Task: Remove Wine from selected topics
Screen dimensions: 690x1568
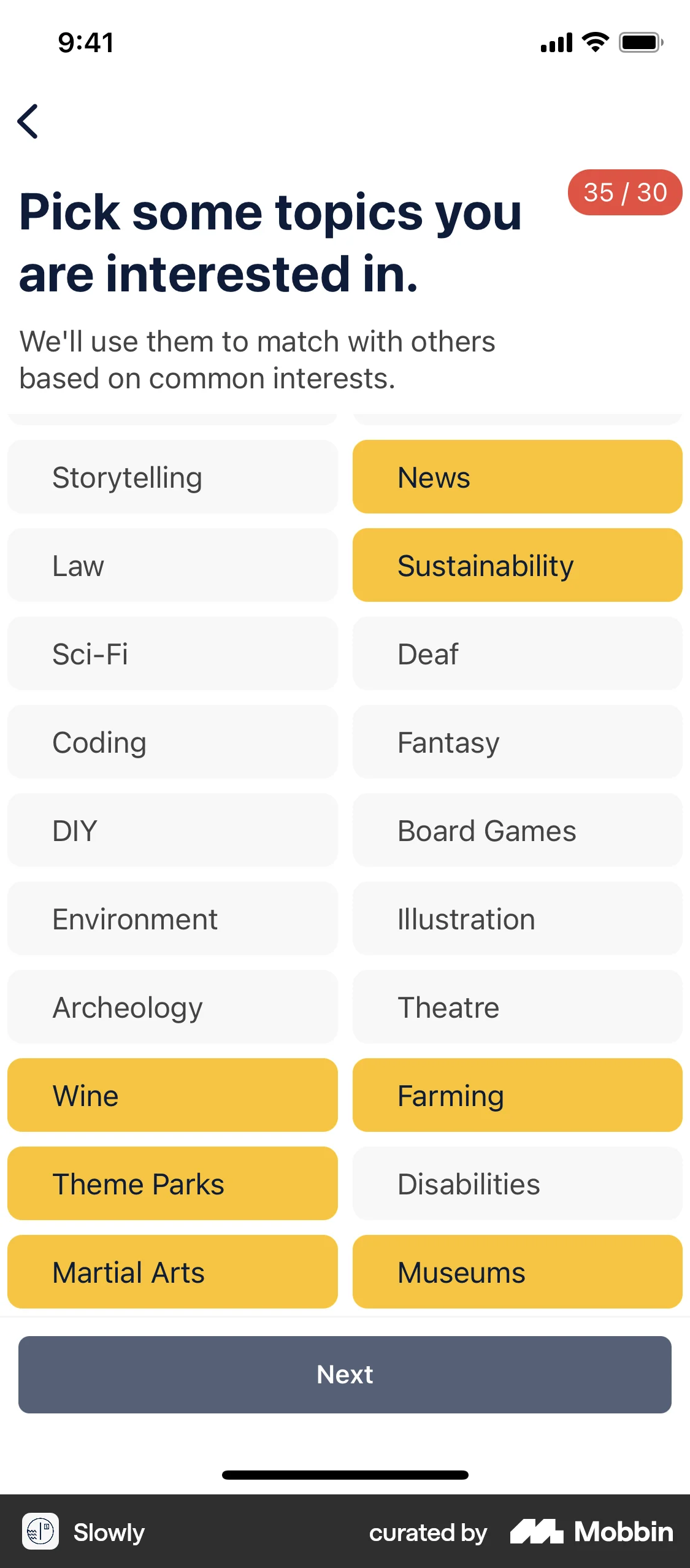Action: (172, 1096)
